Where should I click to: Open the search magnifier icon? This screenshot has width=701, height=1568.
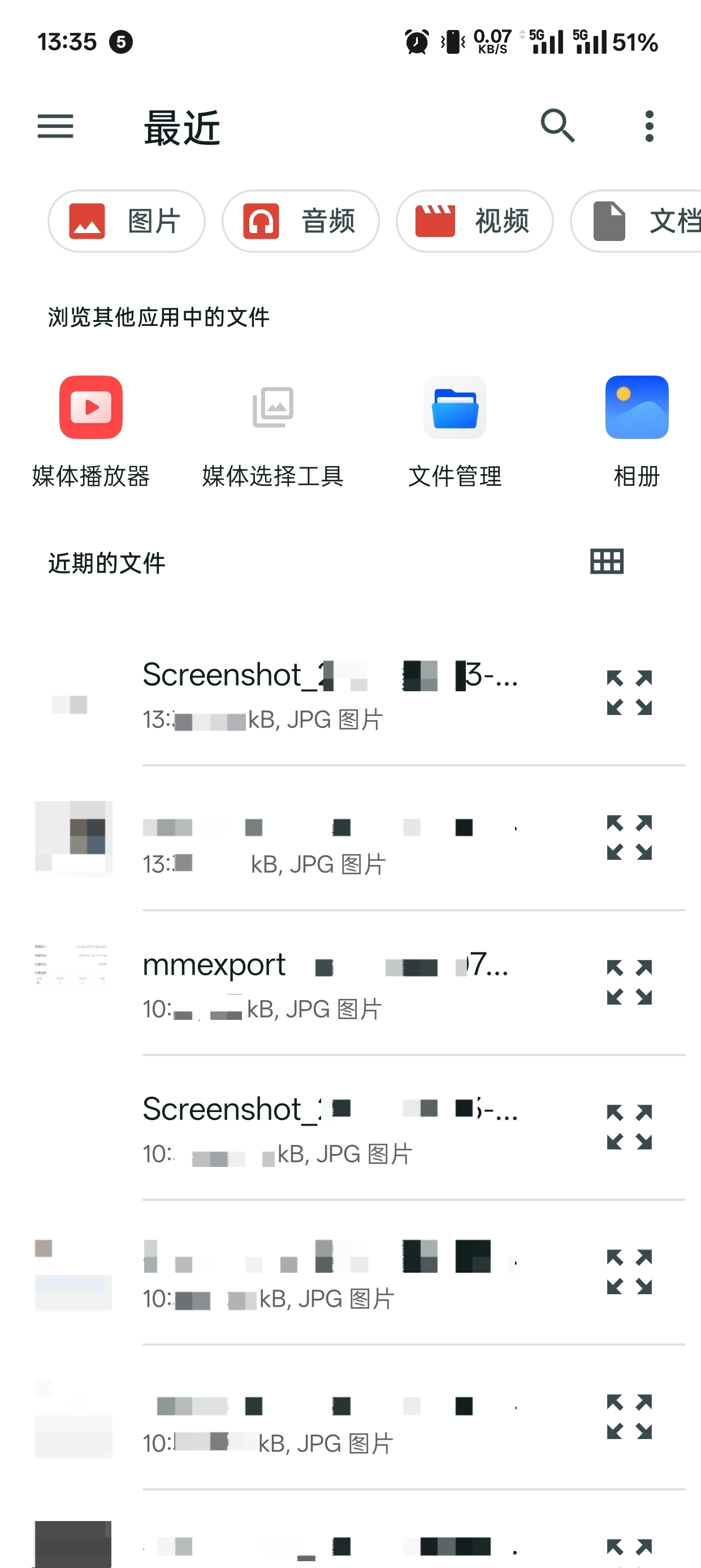(557, 127)
